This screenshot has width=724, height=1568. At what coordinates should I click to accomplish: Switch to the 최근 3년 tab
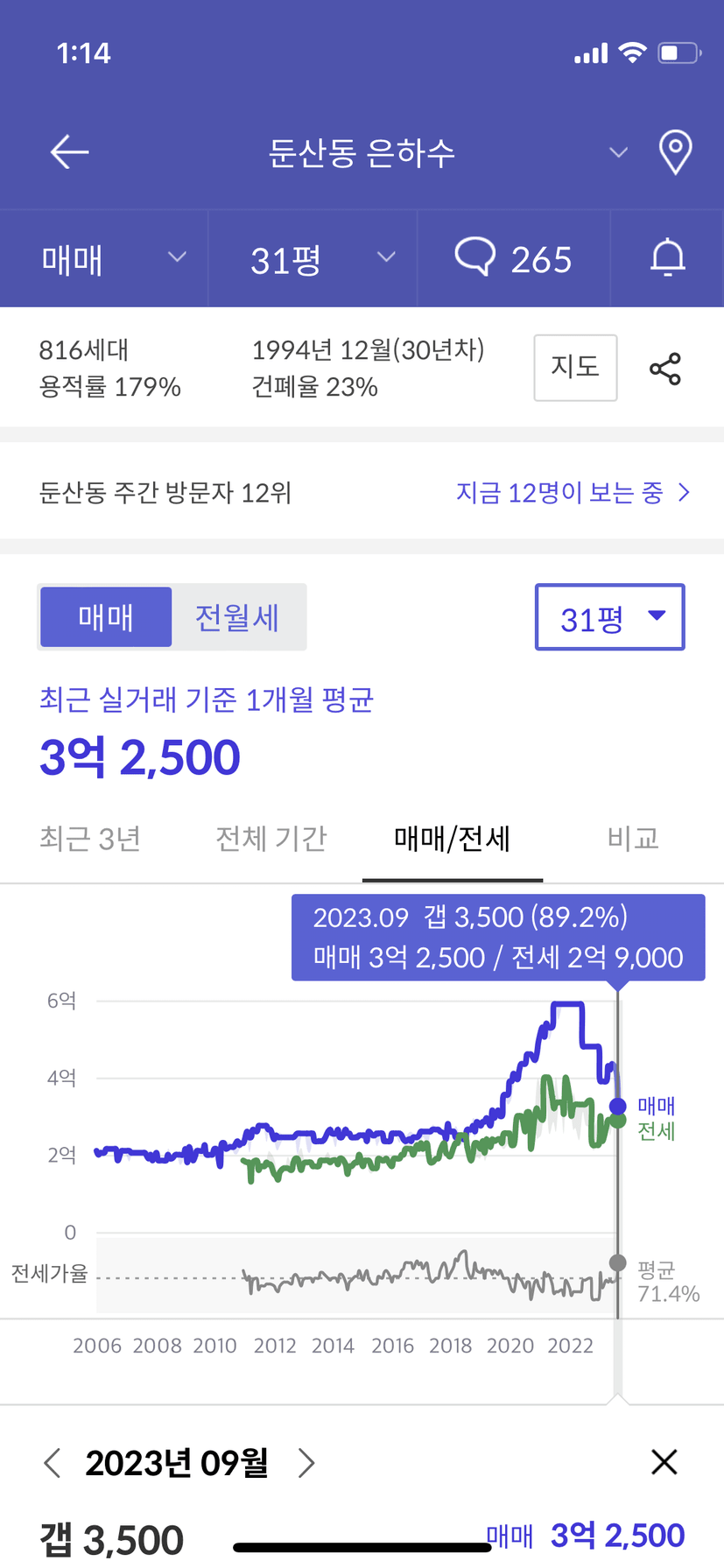pos(90,839)
